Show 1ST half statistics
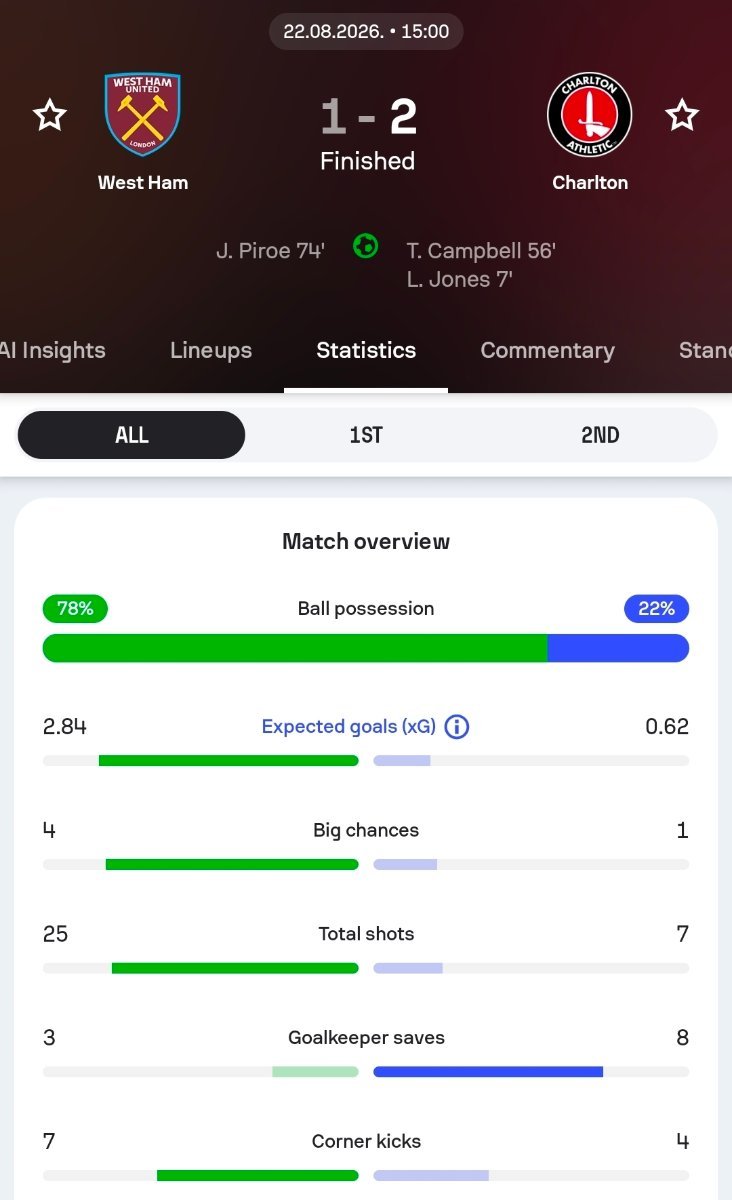732x1200 pixels. point(366,435)
